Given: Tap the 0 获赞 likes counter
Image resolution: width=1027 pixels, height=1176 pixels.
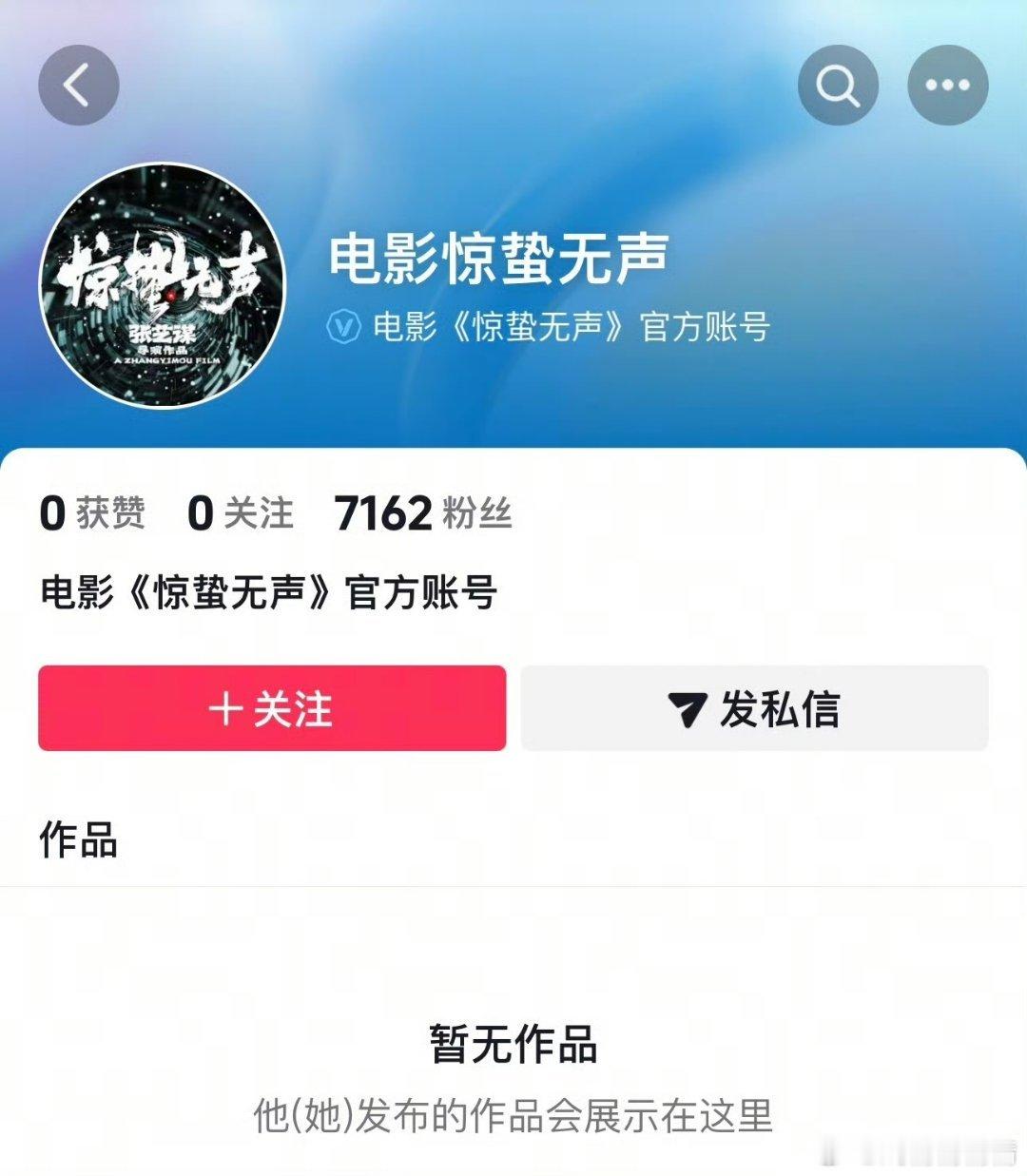Looking at the screenshot, I should [92, 514].
